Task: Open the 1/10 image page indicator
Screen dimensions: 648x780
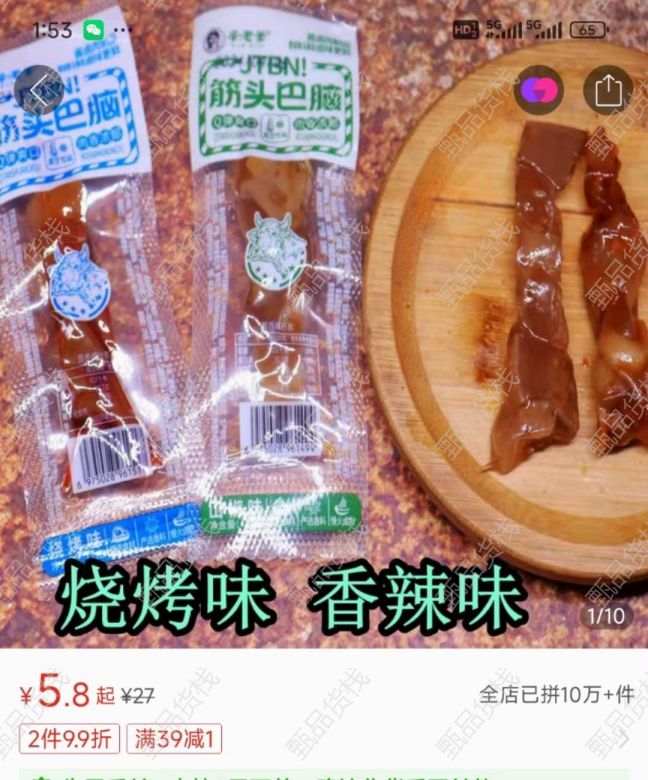Action: (606, 615)
